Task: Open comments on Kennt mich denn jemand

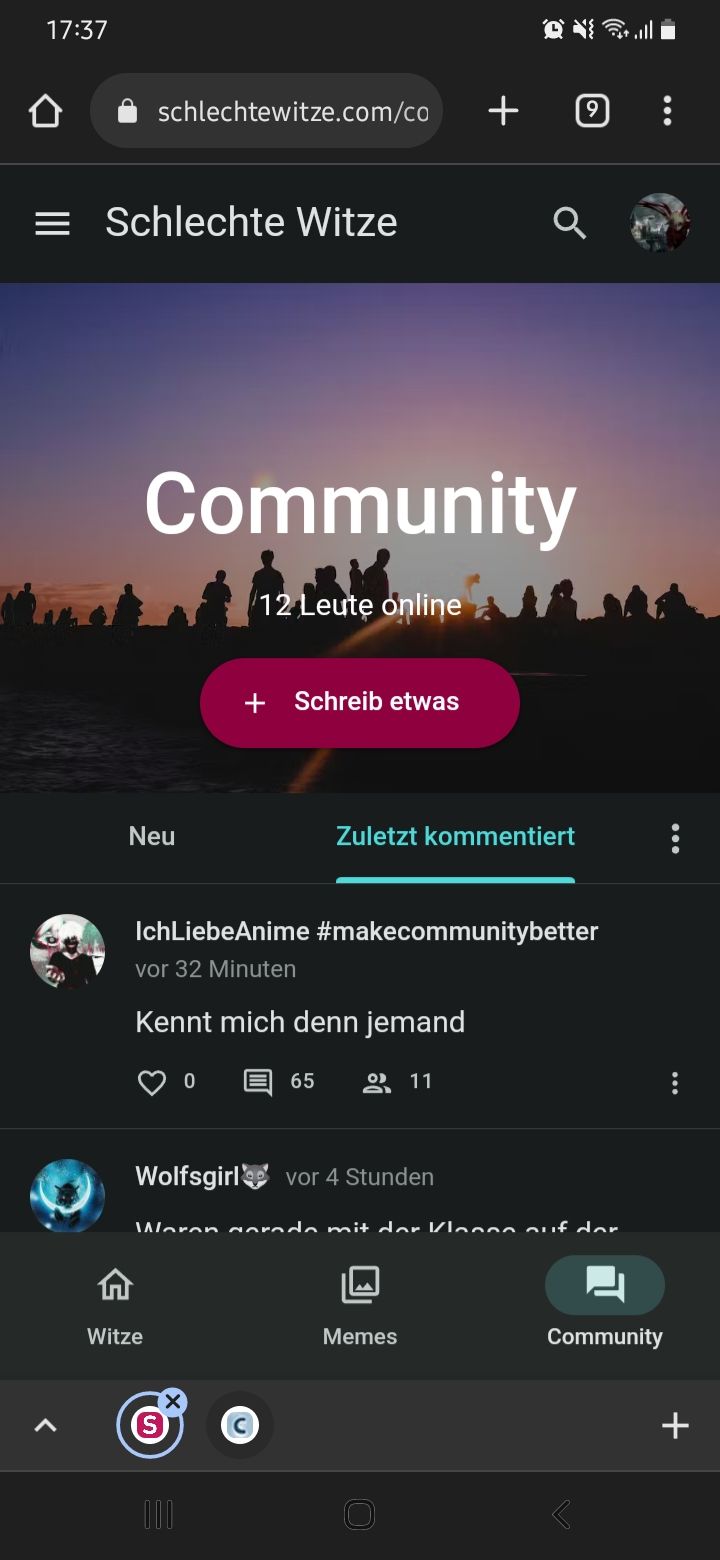Action: 258,1082
